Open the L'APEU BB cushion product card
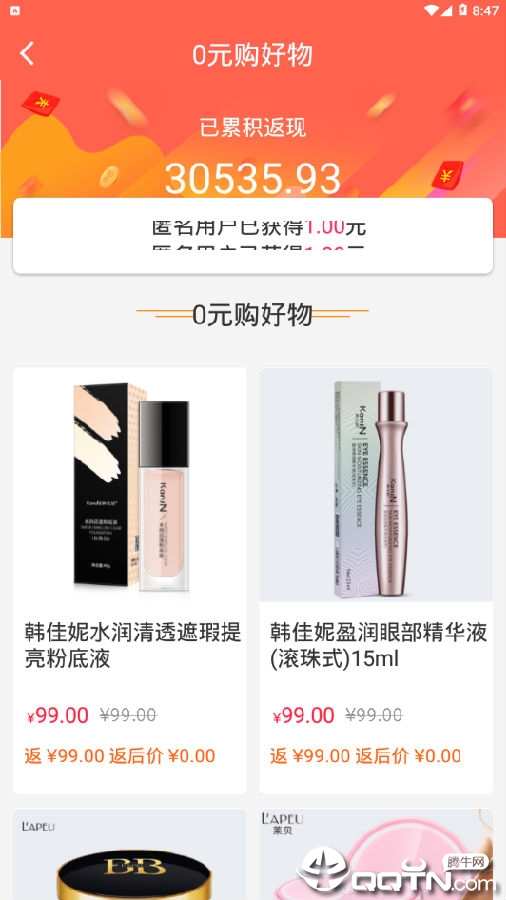 tap(130, 854)
